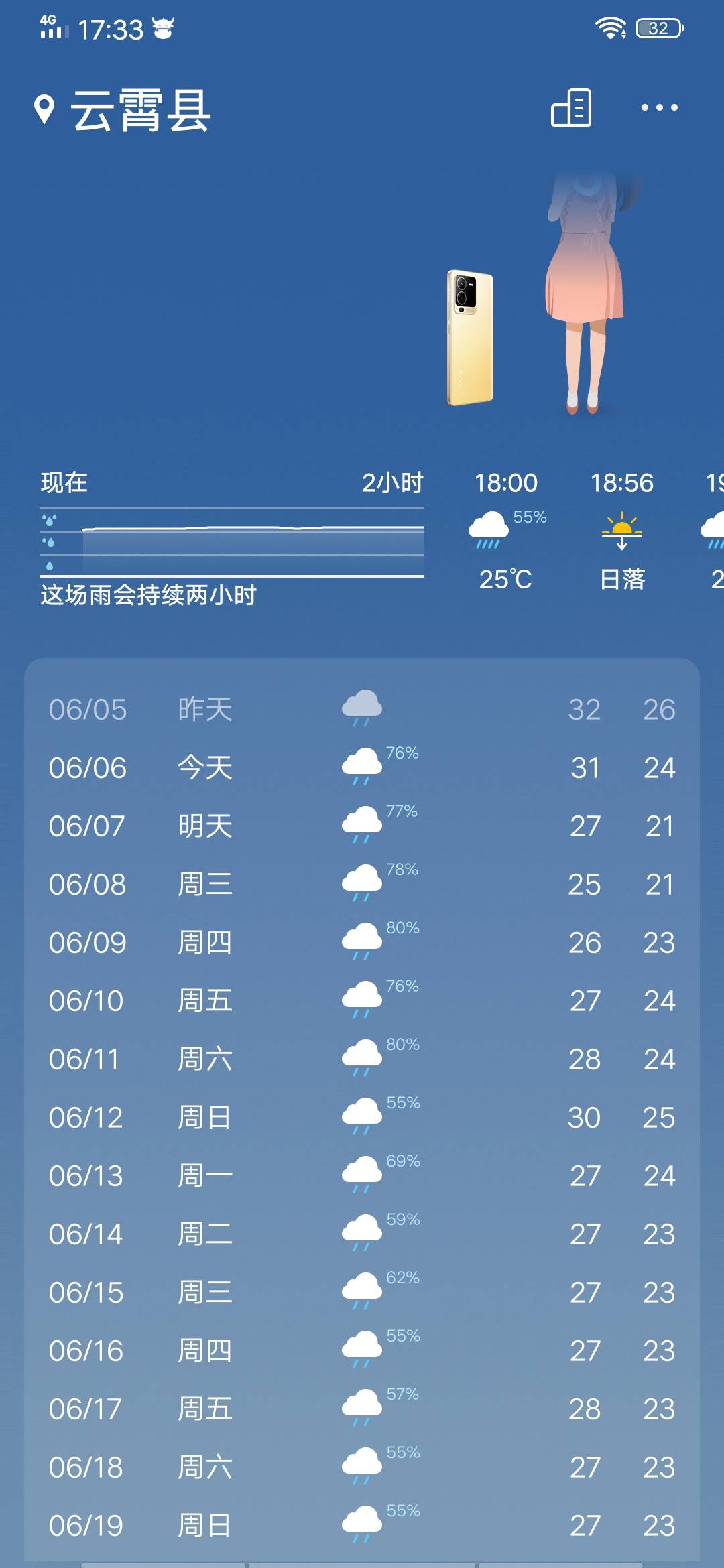
Task: Open today's 06/06 forecast row
Action: tap(362, 767)
